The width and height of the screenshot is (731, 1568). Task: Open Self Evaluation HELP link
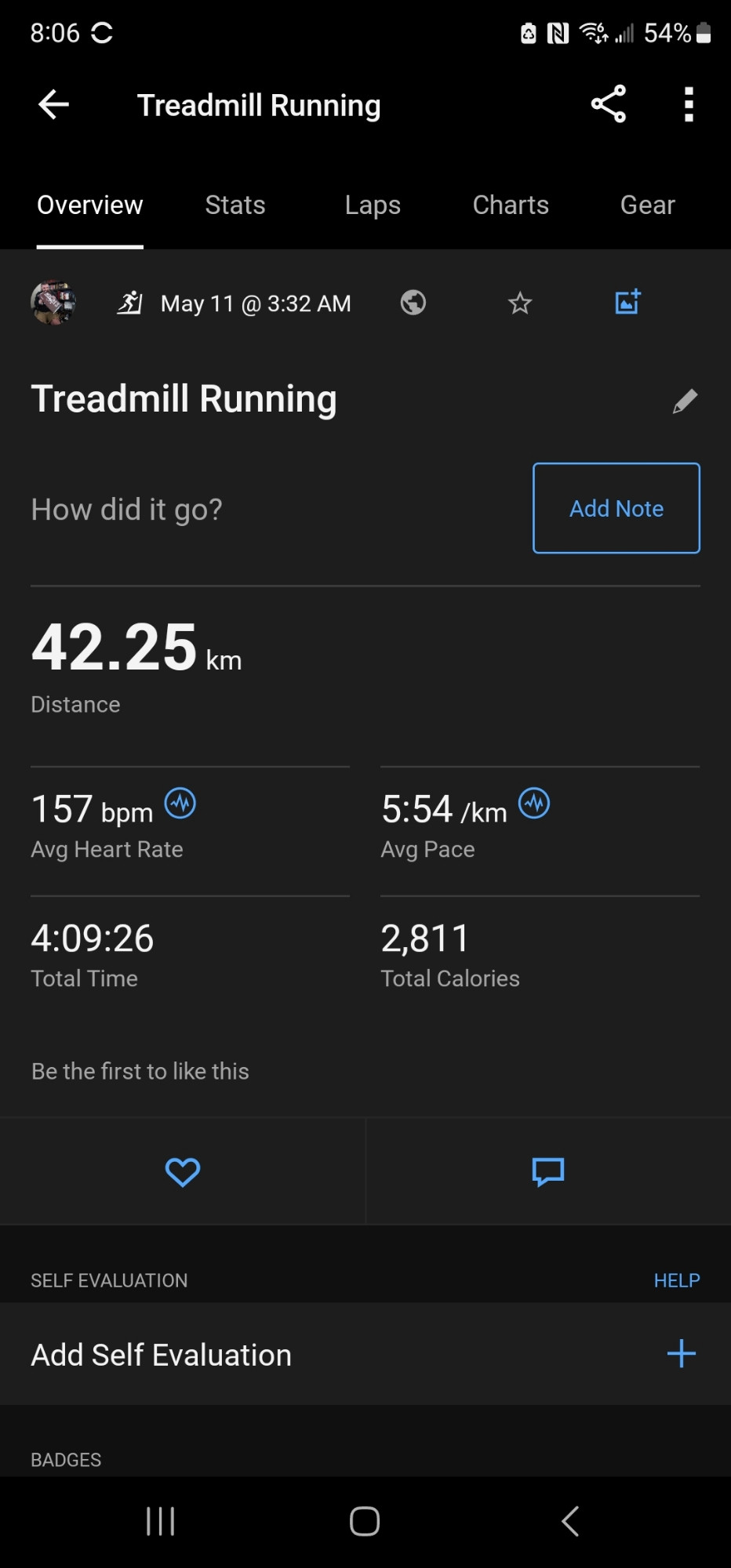tap(677, 1280)
